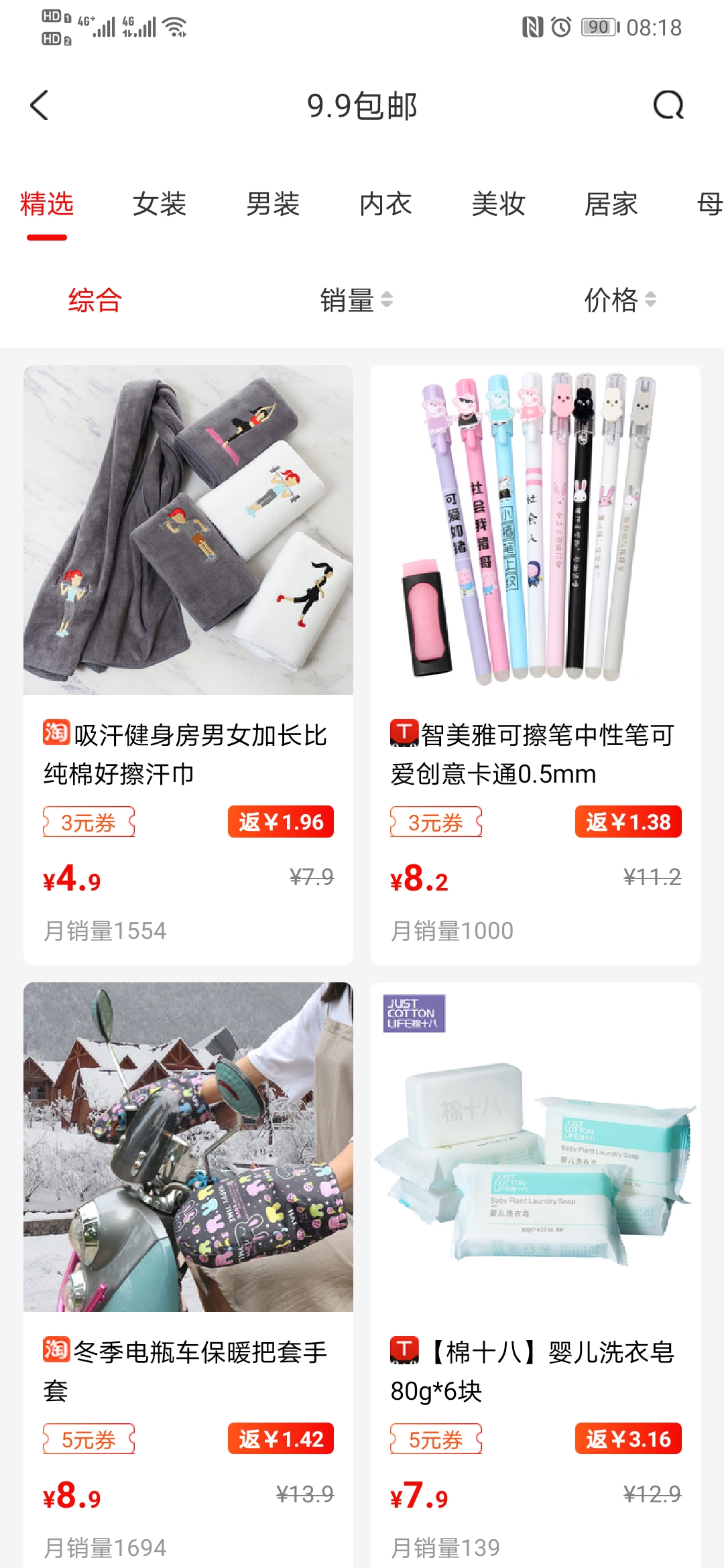724x1568 pixels.
Task: Claim the 3元券 coupon on the towel product
Action: (89, 823)
